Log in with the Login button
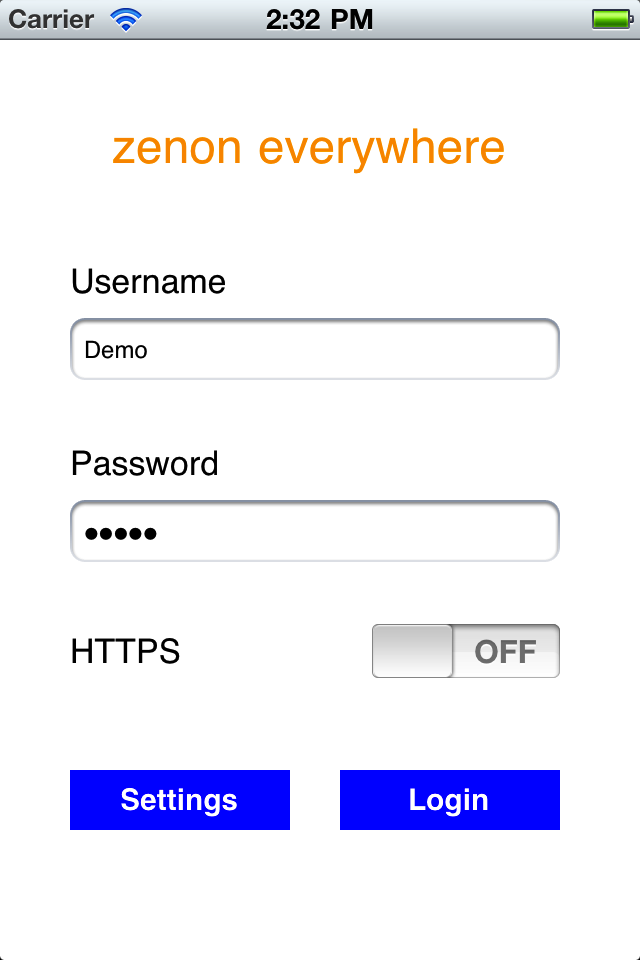The height and width of the screenshot is (960, 640). point(449,800)
